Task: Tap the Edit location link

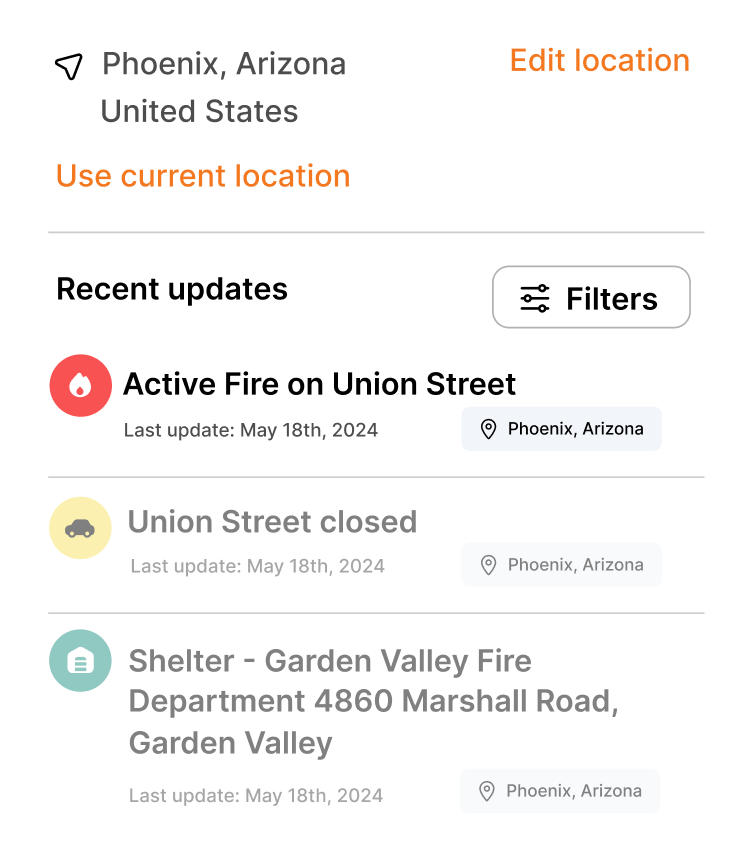Action: point(599,61)
